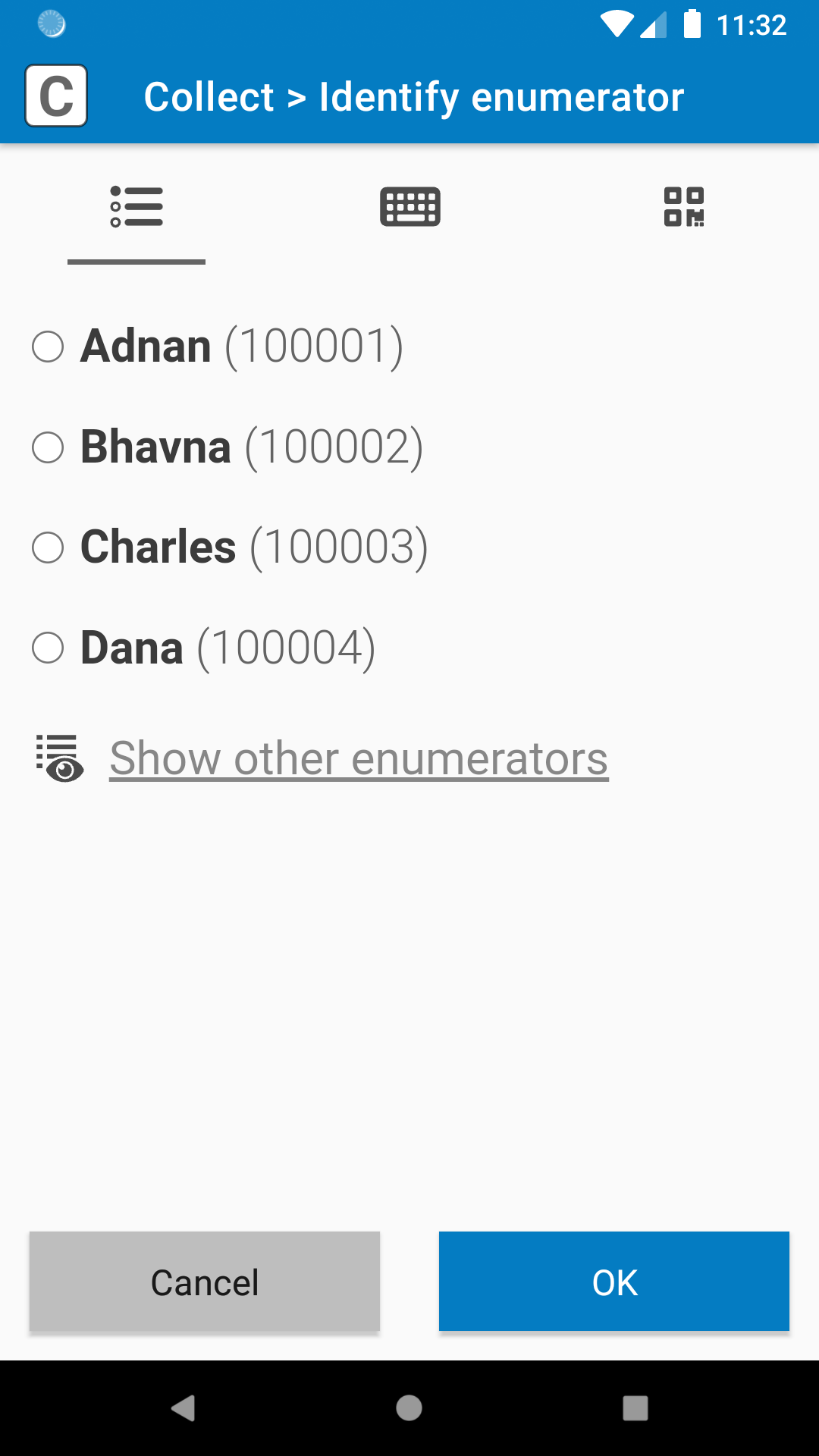Switch to the QR code scan tab
Image resolution: width=819 pixels, height=1456 pixels.
(x=683, y=206)
